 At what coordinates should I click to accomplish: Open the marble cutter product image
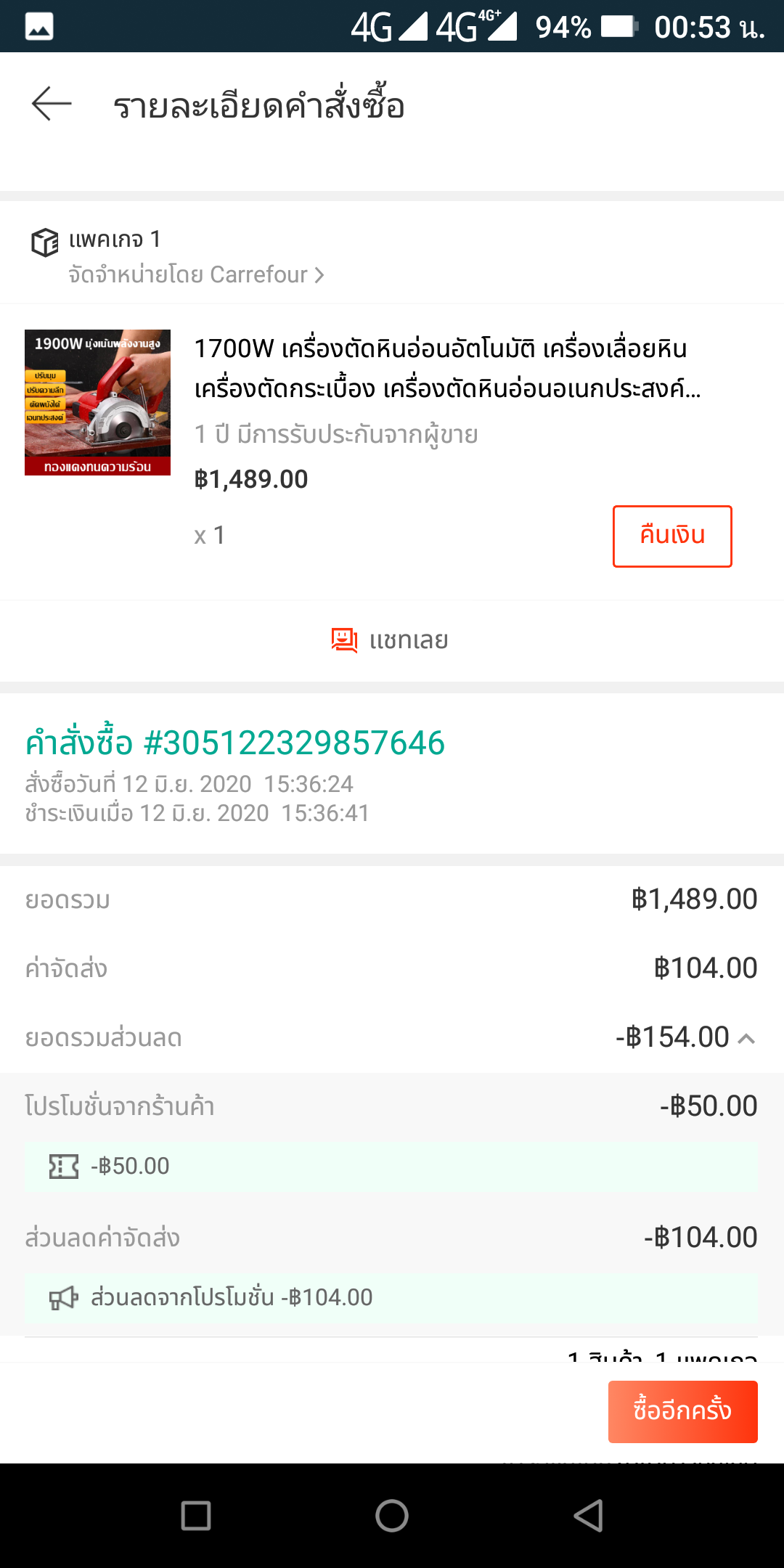[x=97, y=403]
